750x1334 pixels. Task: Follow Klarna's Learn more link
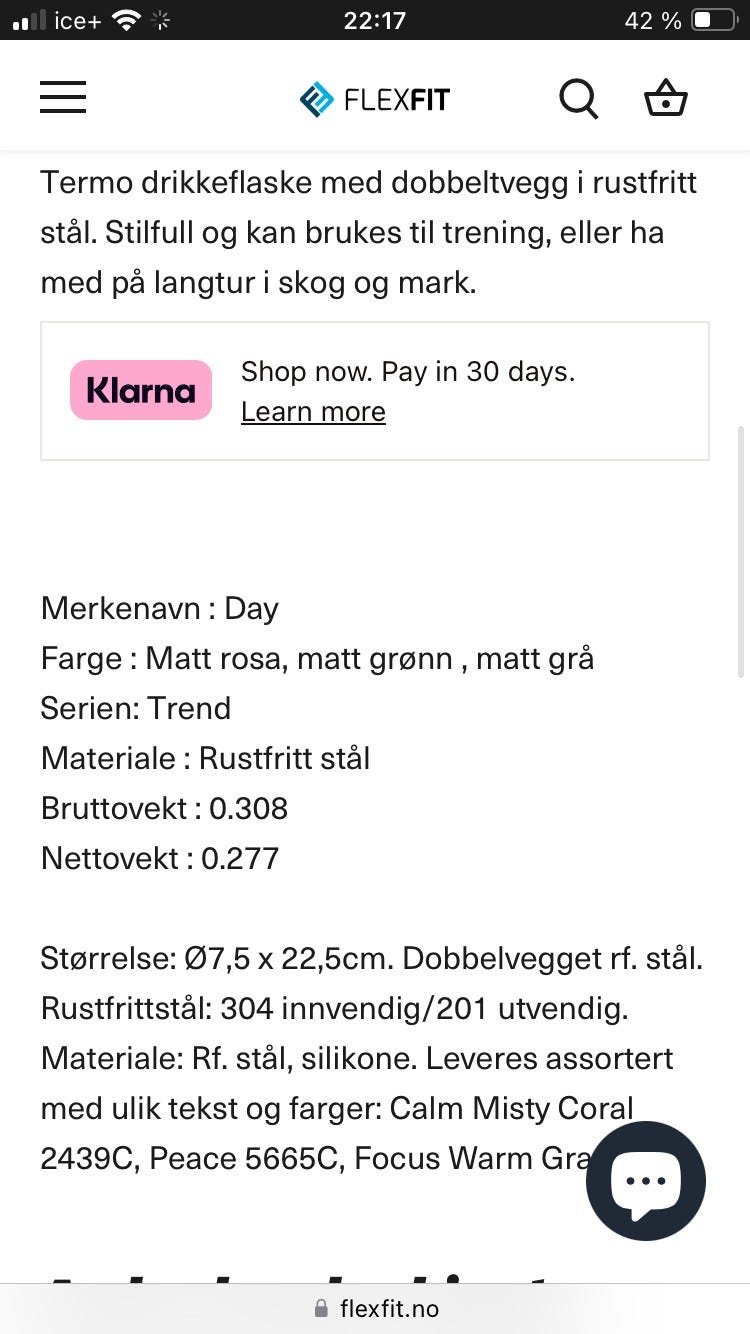click(x=313, y=412)
